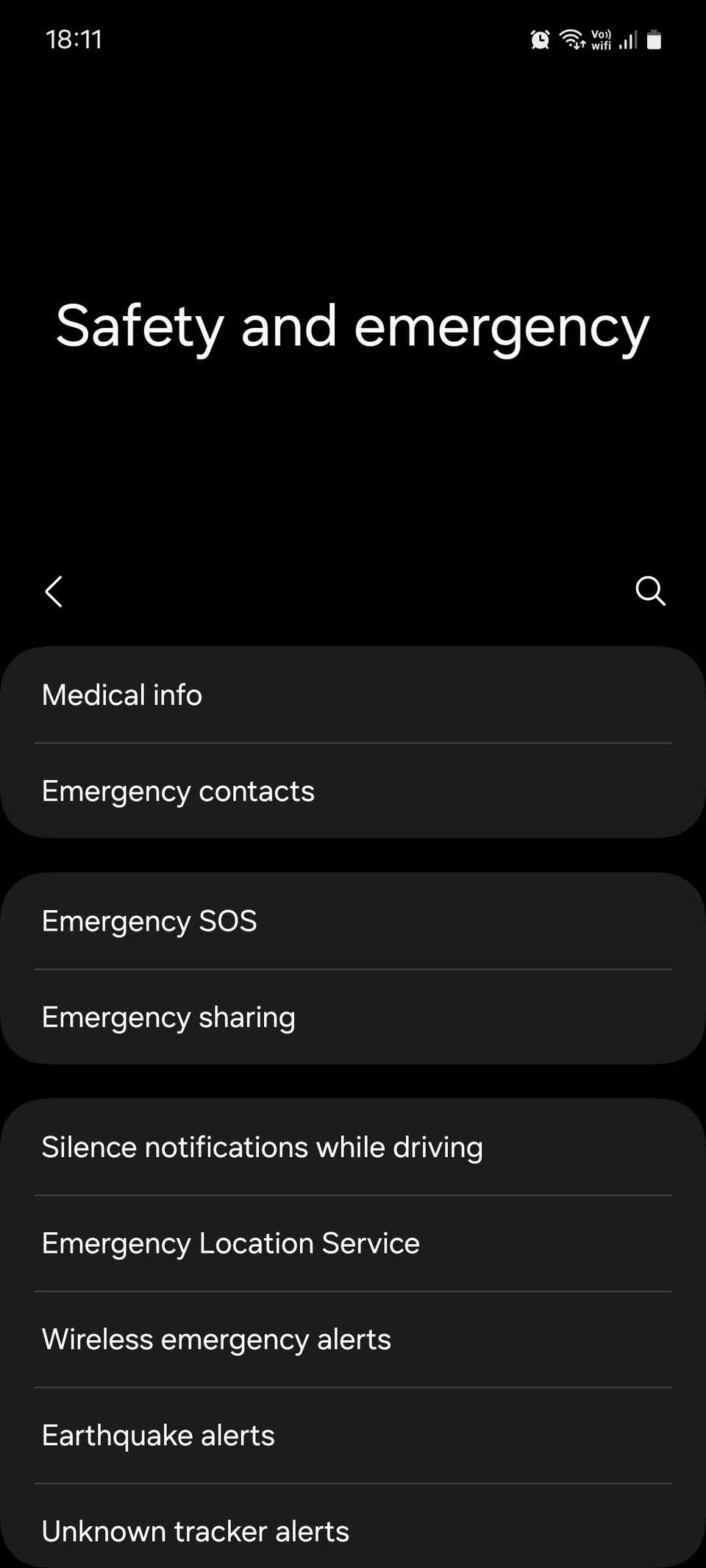This screenshot has width=706, height=1568.
Task: Tap the card containing Medical info
Action: pyautogui.click(x=353, y=742)
